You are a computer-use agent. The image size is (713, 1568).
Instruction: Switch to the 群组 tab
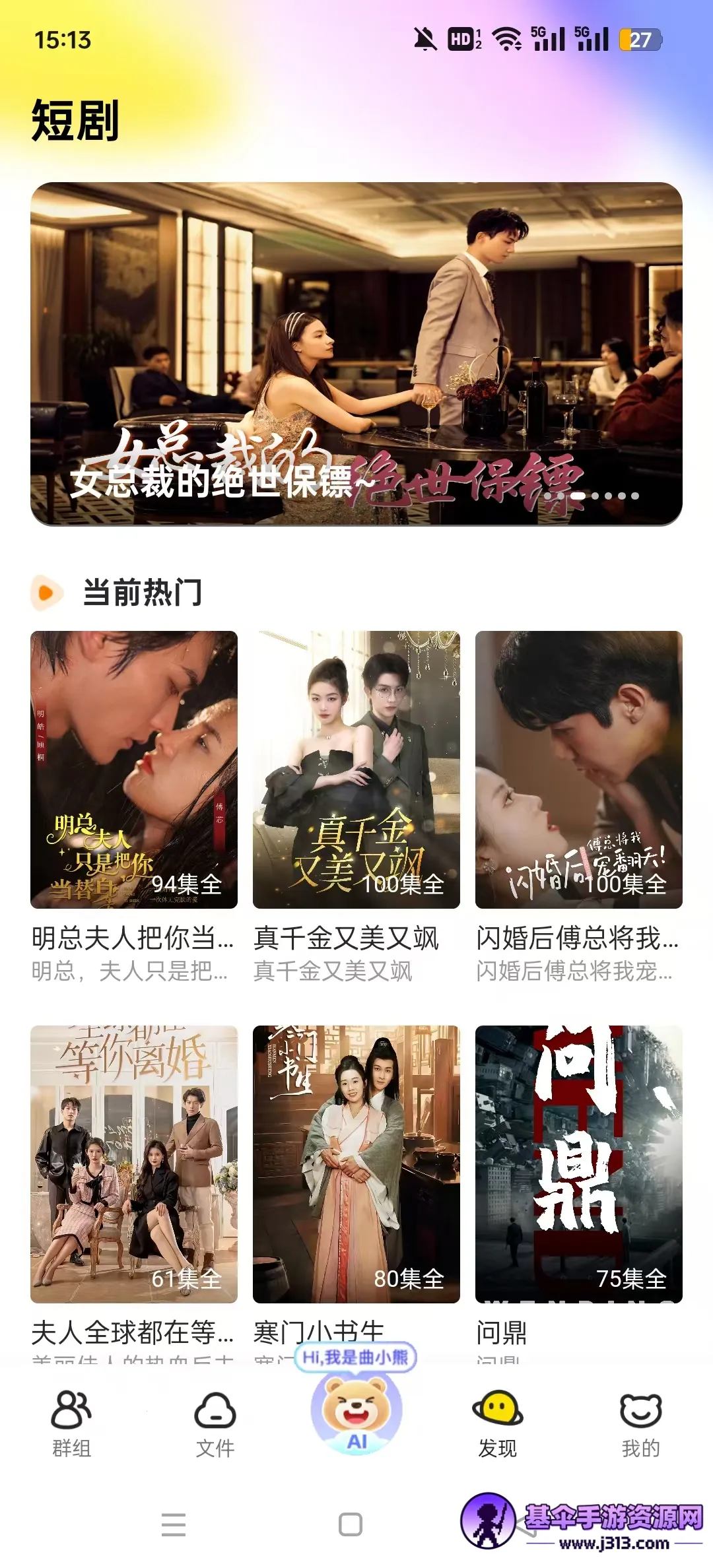pyautogui.click(x=71, y=1424)
